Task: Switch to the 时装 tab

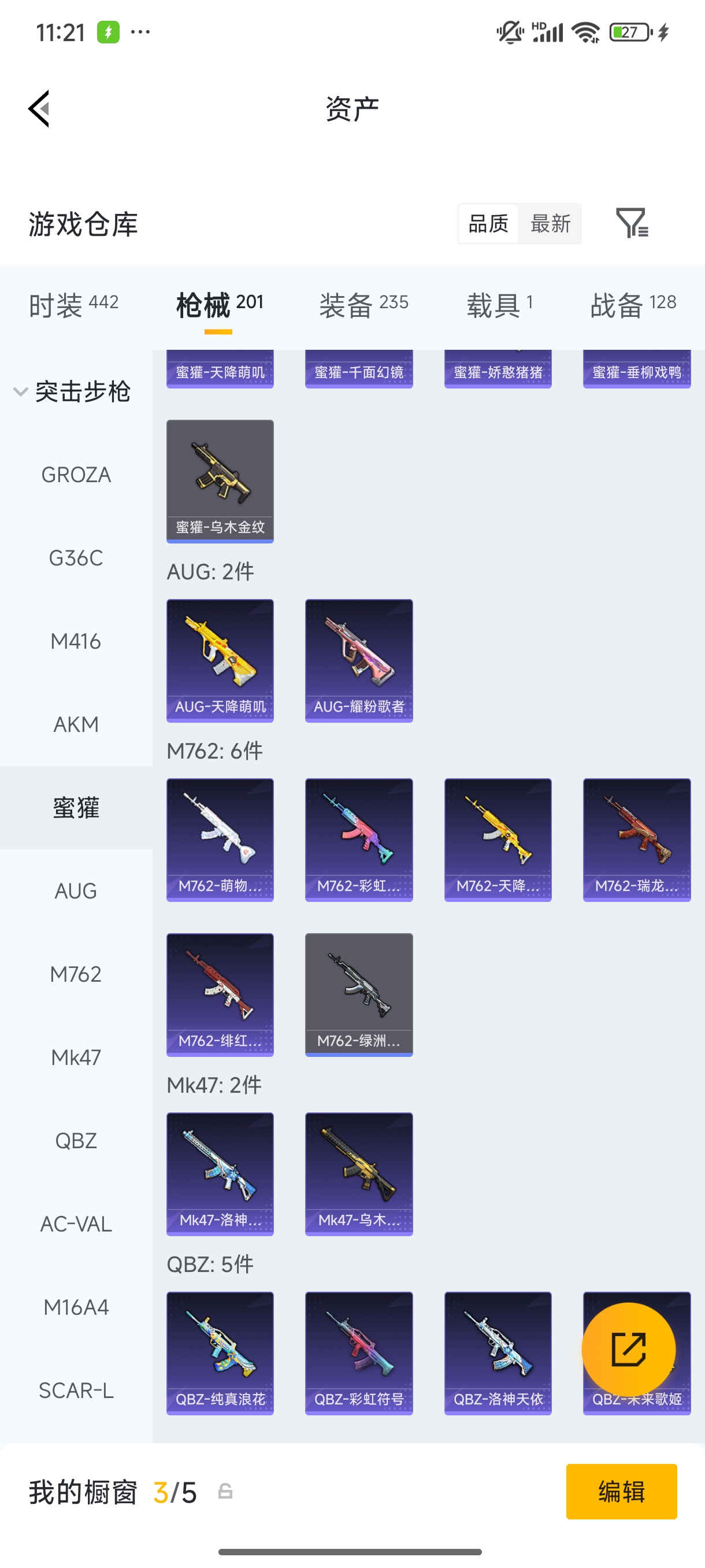Action: coord(73,304)
